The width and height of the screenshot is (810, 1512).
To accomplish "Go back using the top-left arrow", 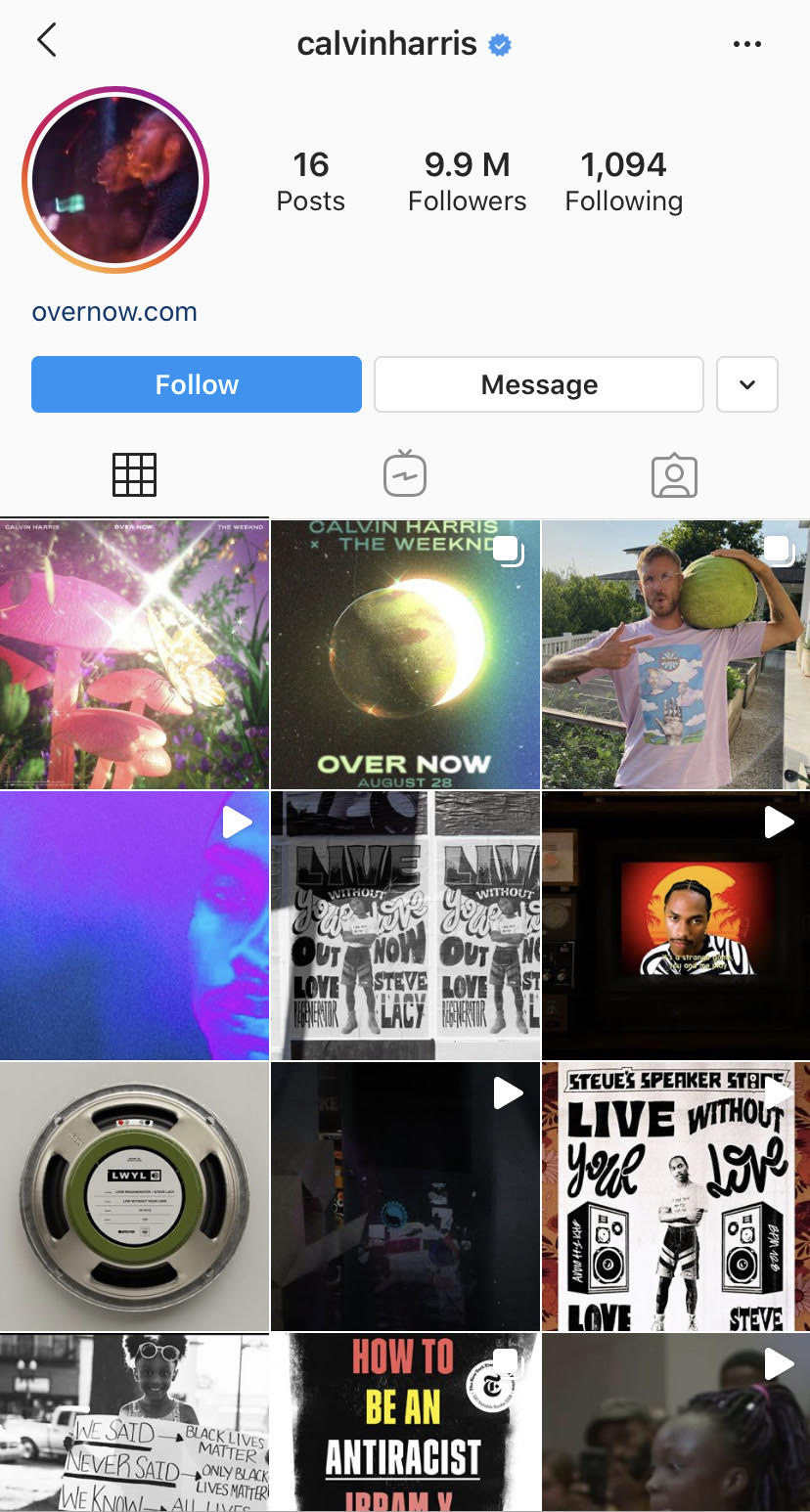I will [x=46, y=41].
